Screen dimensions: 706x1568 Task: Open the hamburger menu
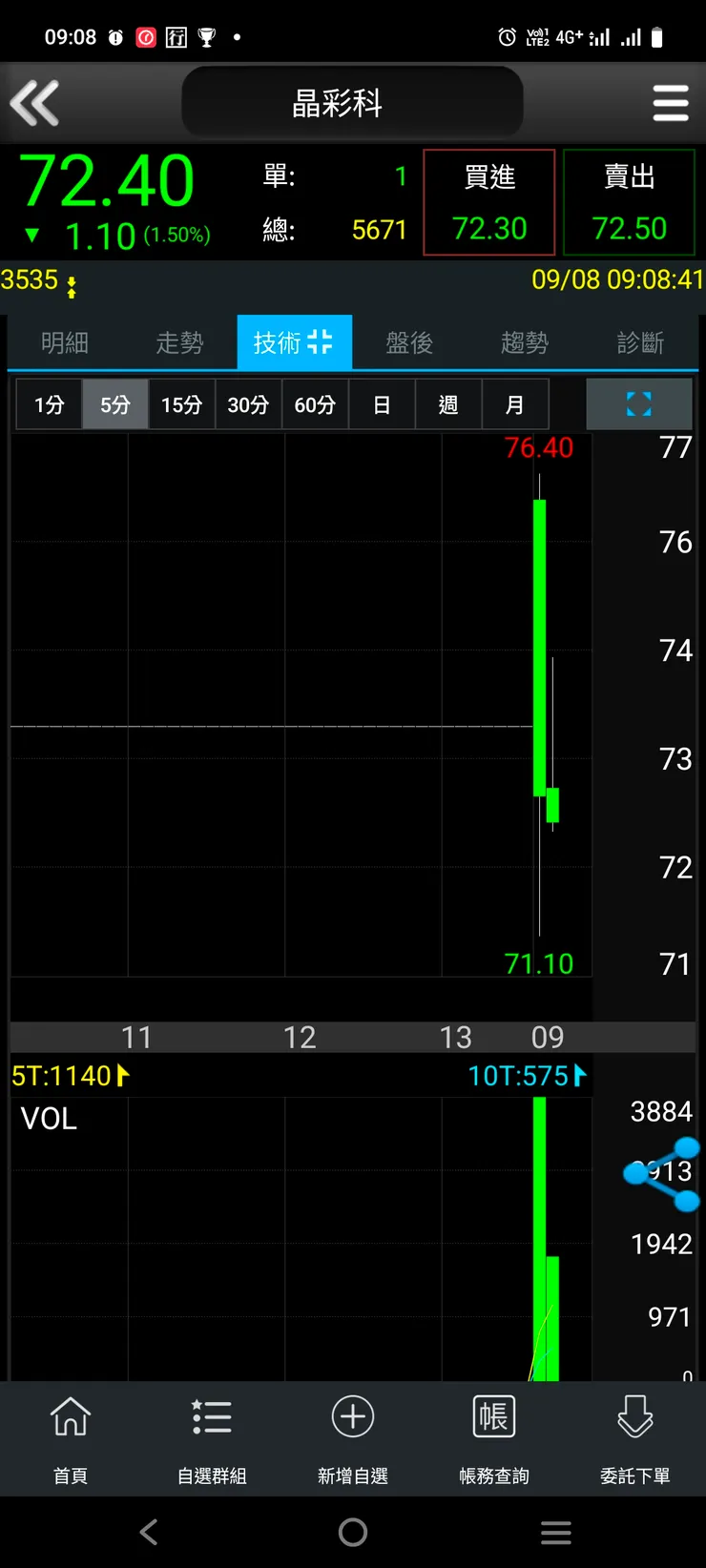(x=670, y=103)
